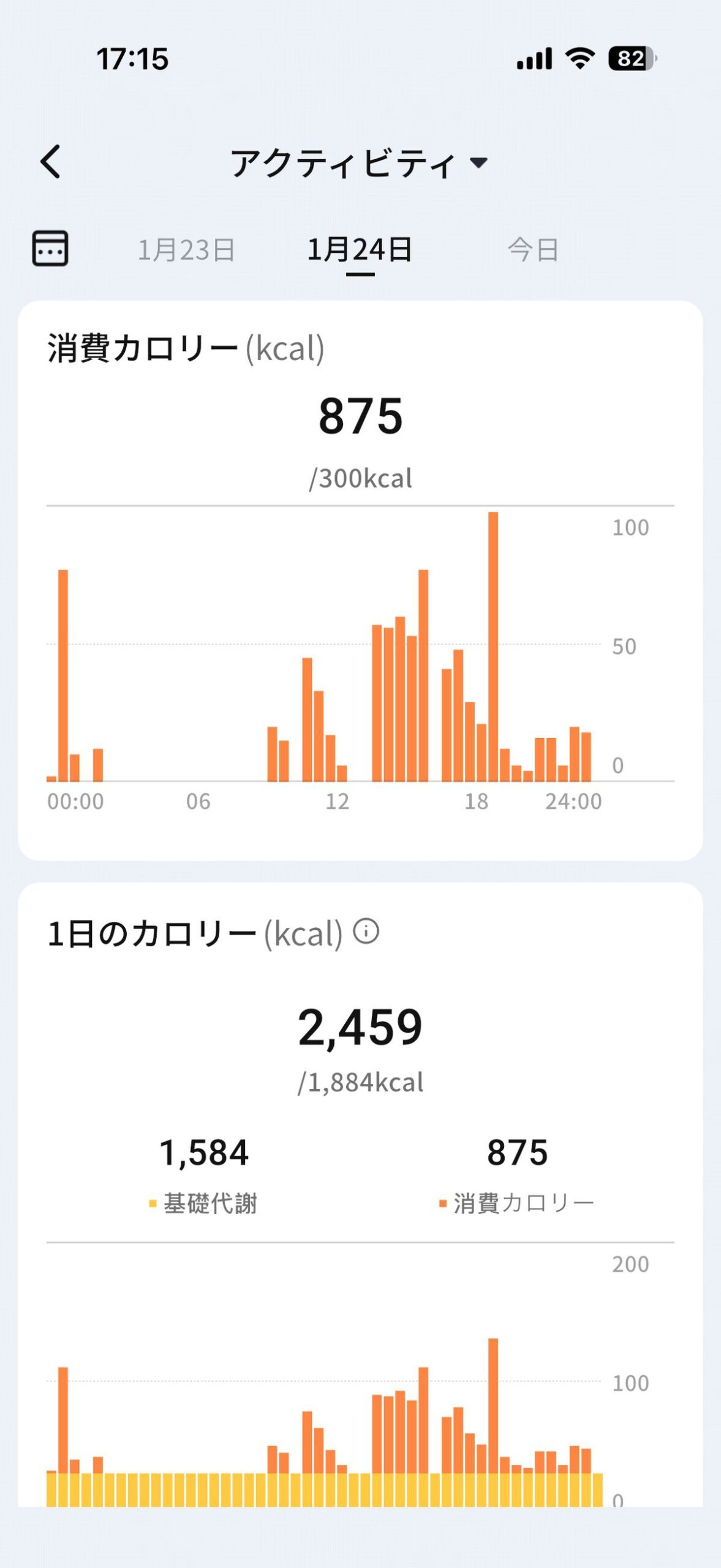The height and width of the screenshot is (1568, 721).
Task: Tap the tallest orange bar near 19:00
Action: point(494,643)
